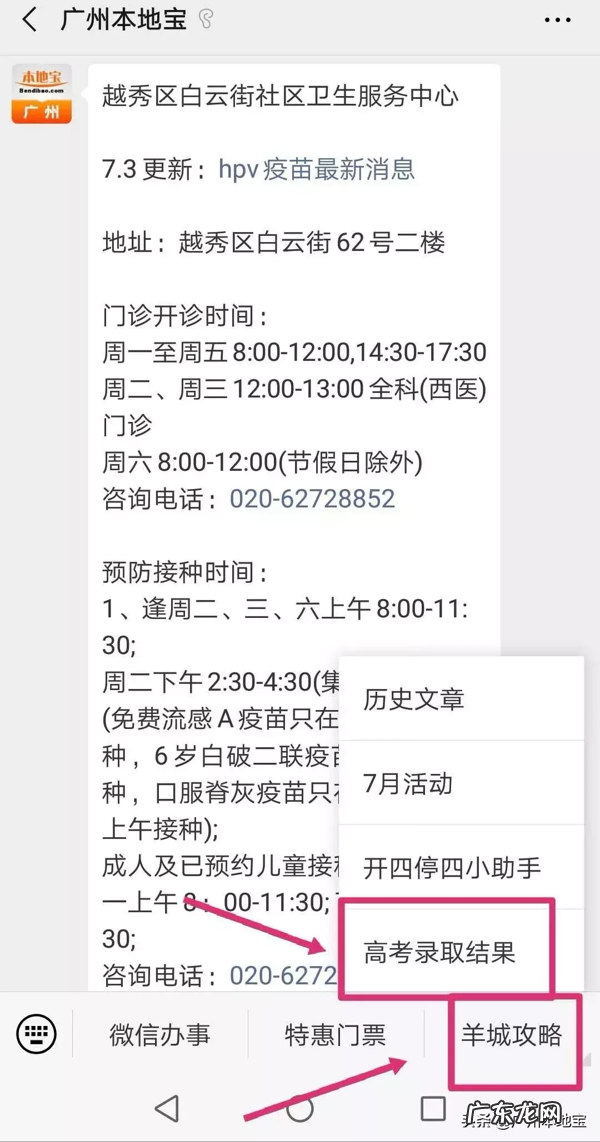Open the 特惠门票 bottom menu
This screenshot has height=1142, width=600.
335,1035
